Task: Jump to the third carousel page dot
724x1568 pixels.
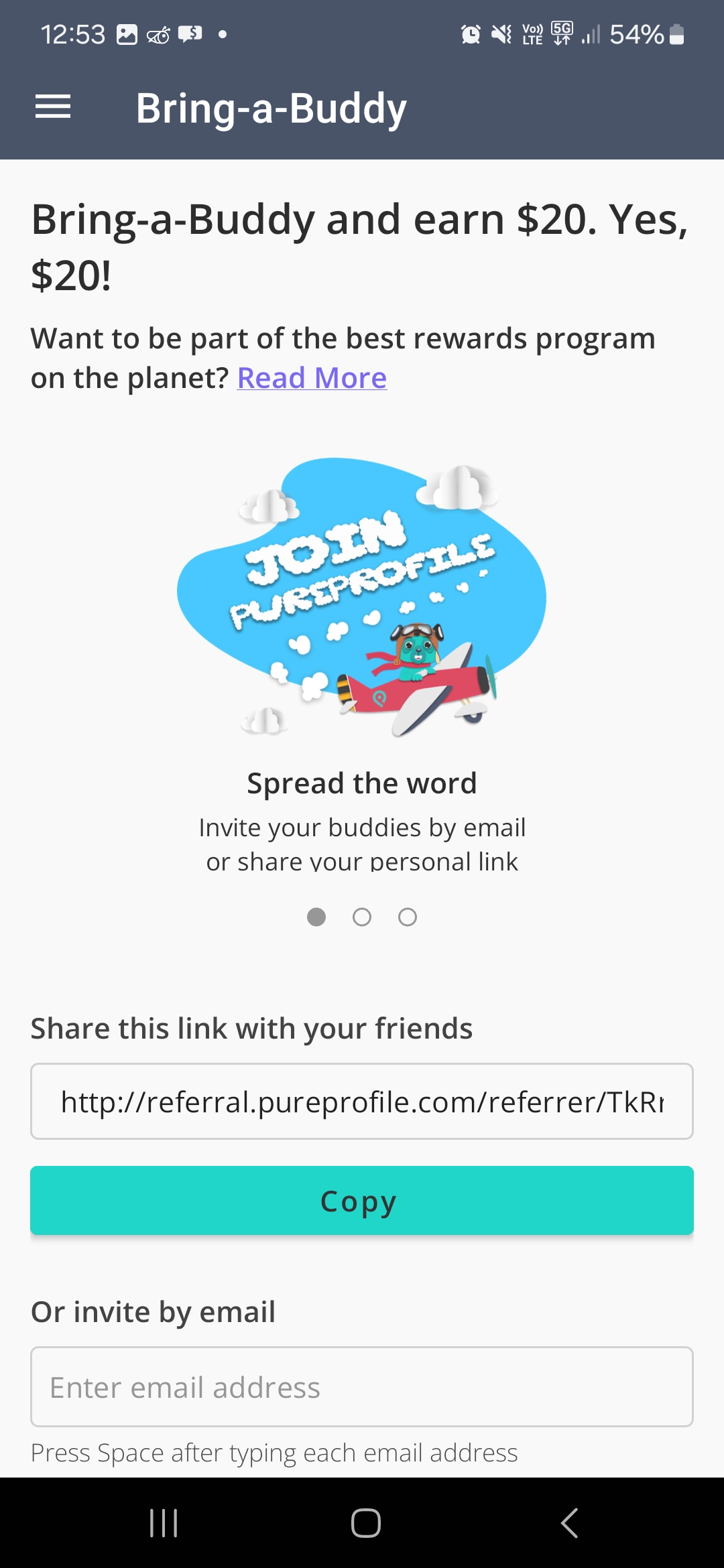Action: pyautogui.click(x=408, y=917)
